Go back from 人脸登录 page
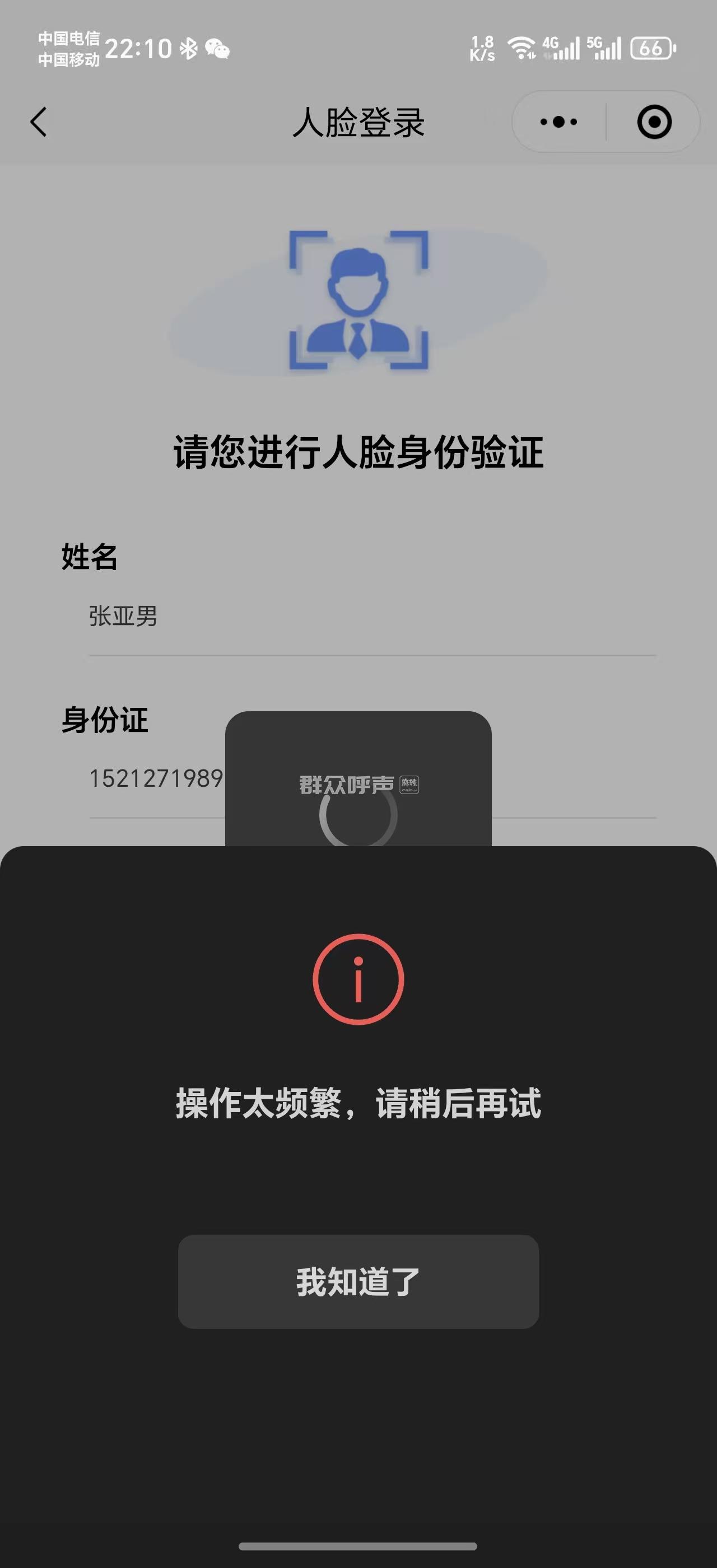The width and height of the screenshot is (717, 1568). pos(39,122)
